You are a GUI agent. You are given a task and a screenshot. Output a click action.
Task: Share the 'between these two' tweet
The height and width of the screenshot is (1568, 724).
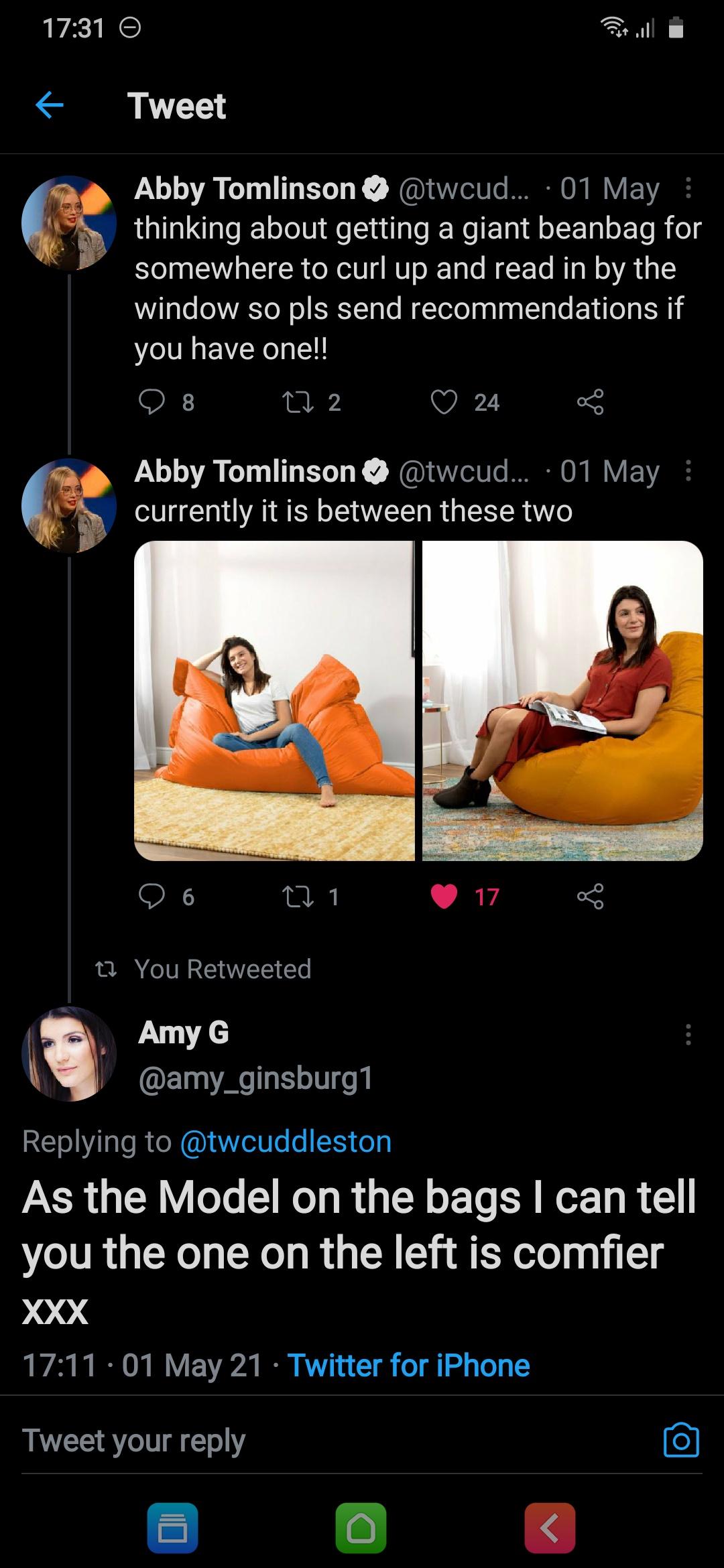590,897
